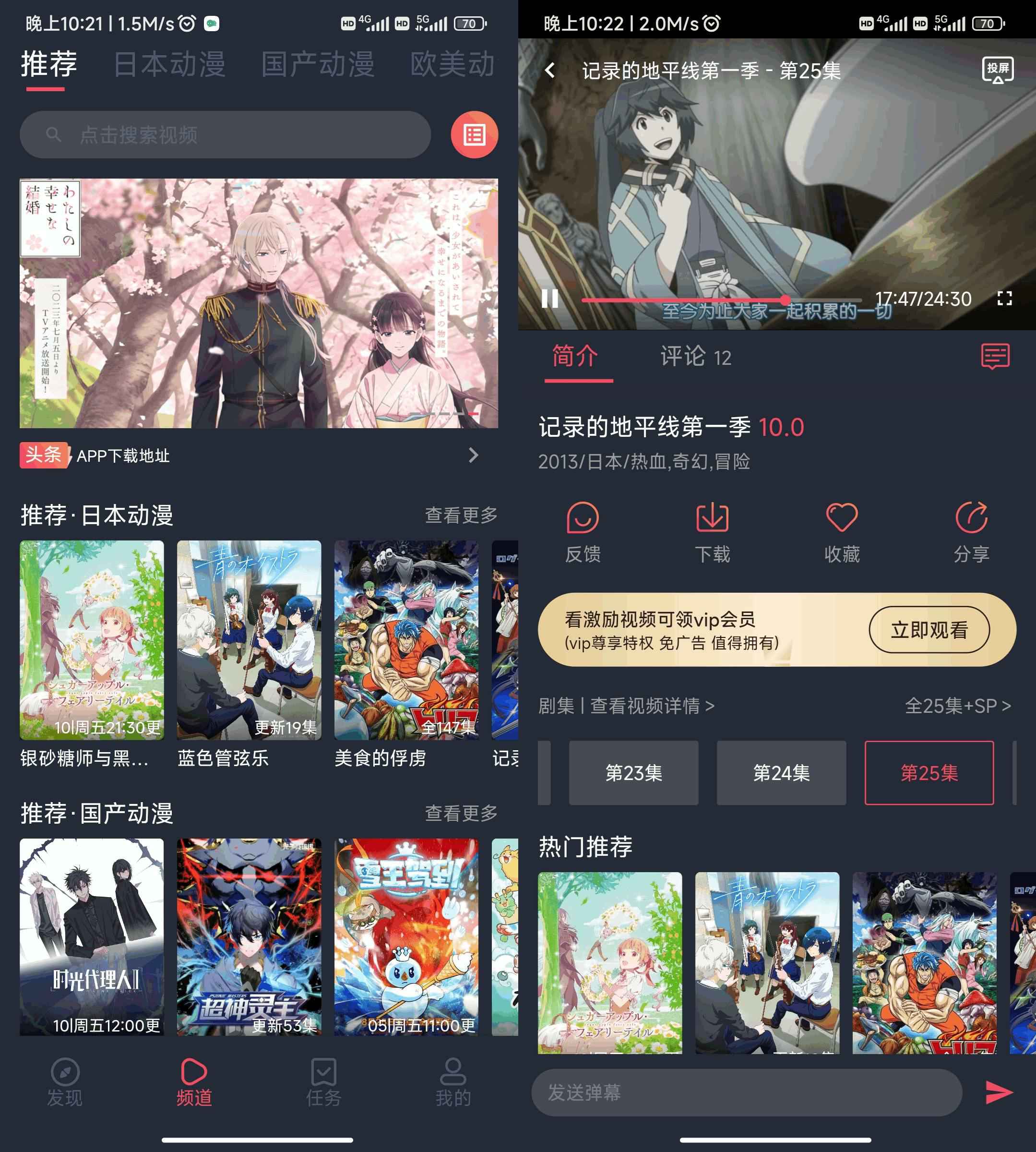1036x1152 pixels.
Task: Go back from the video player
Action: point(550,71)
